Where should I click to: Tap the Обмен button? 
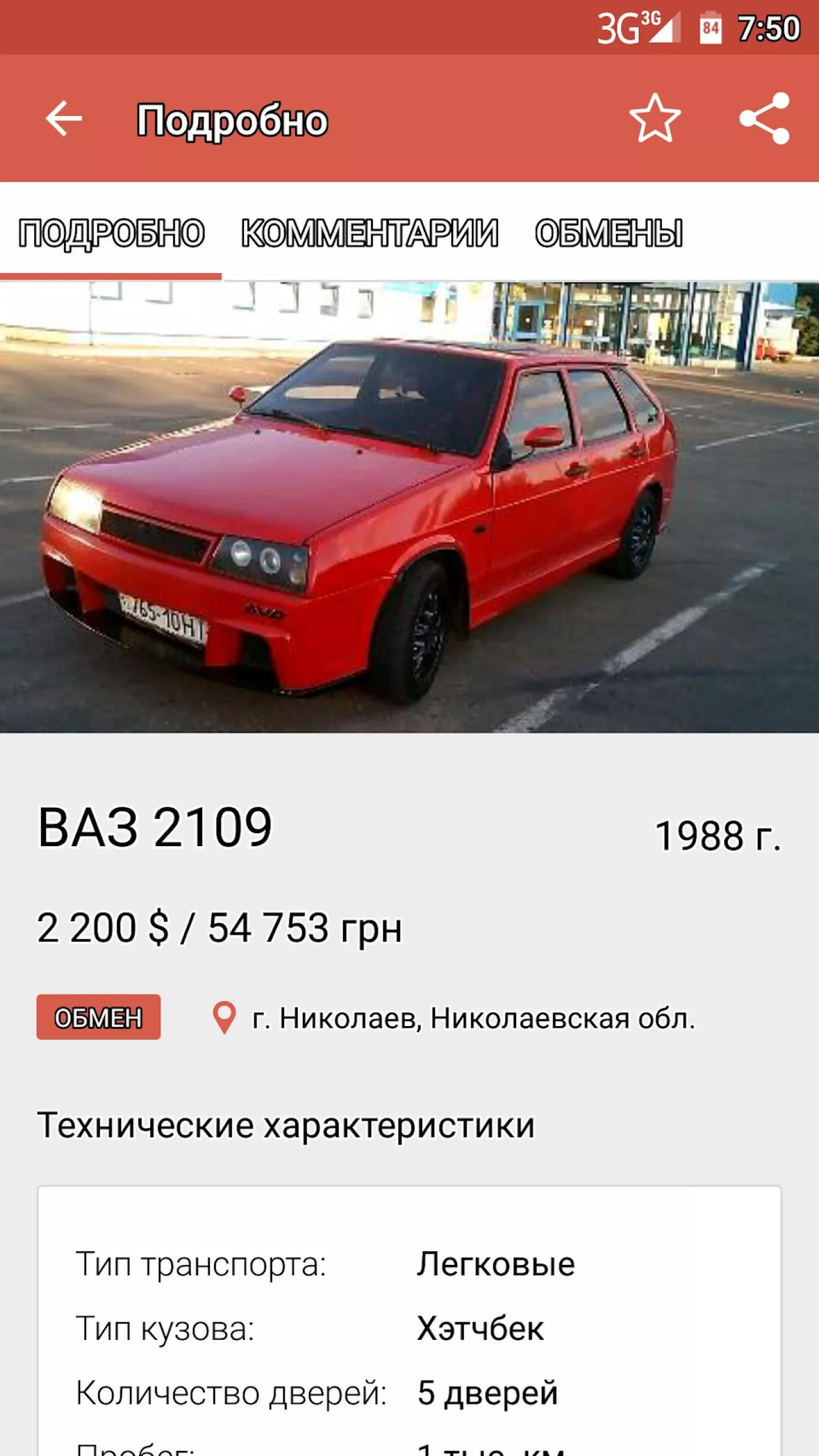click(x=99, y=1017)
